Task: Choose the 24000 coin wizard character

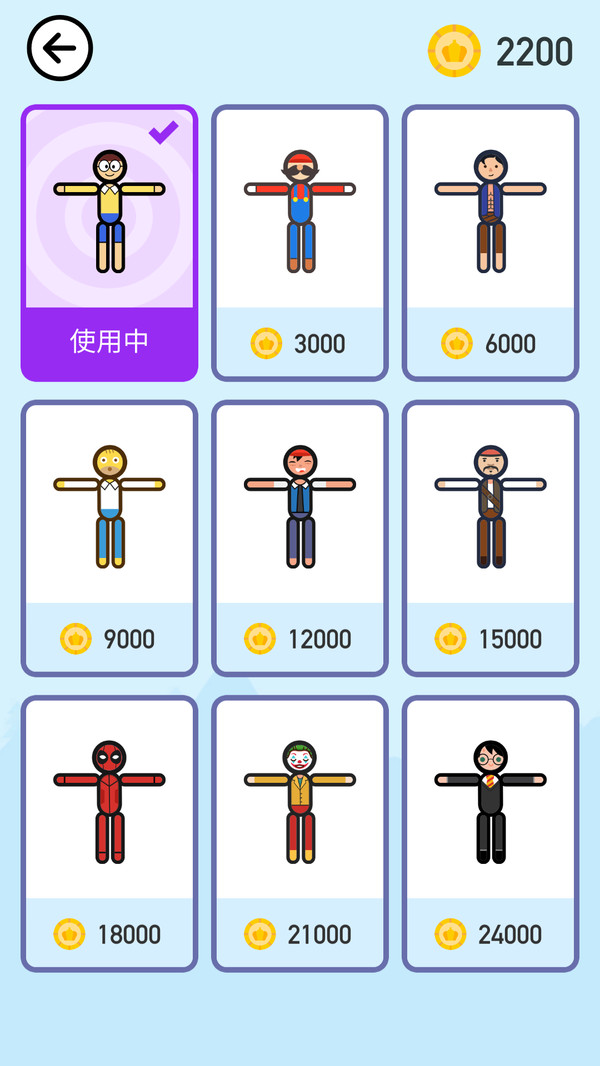Action: coord(490,833)
